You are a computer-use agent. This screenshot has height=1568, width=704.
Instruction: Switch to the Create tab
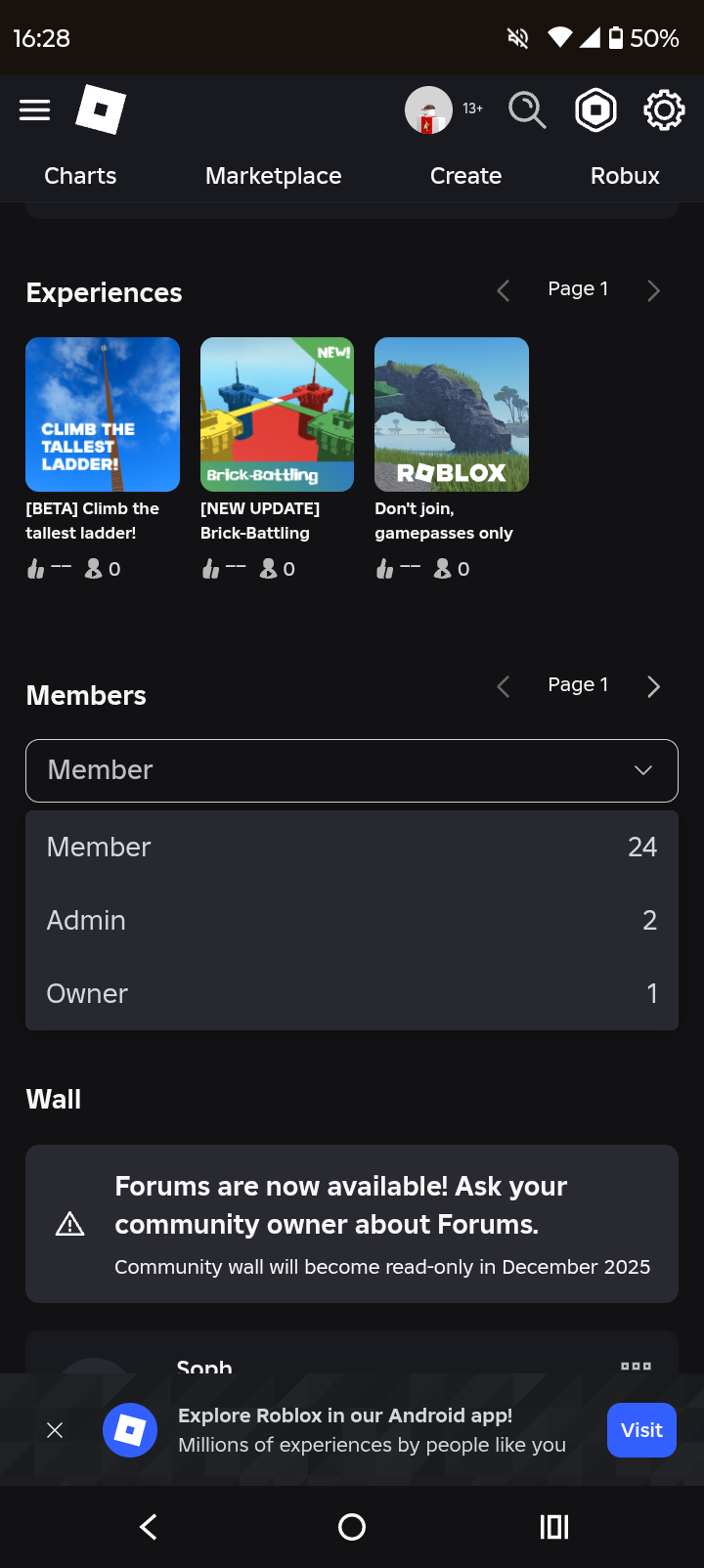pyautogui.click(x=465, y=176)
